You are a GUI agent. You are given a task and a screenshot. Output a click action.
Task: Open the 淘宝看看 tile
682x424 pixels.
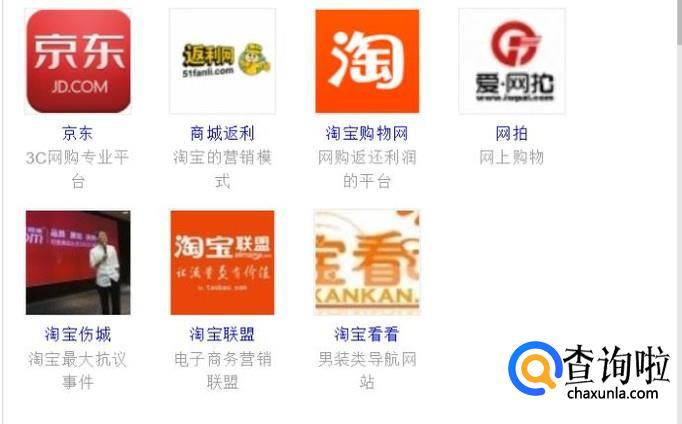(x=367, y=263)
